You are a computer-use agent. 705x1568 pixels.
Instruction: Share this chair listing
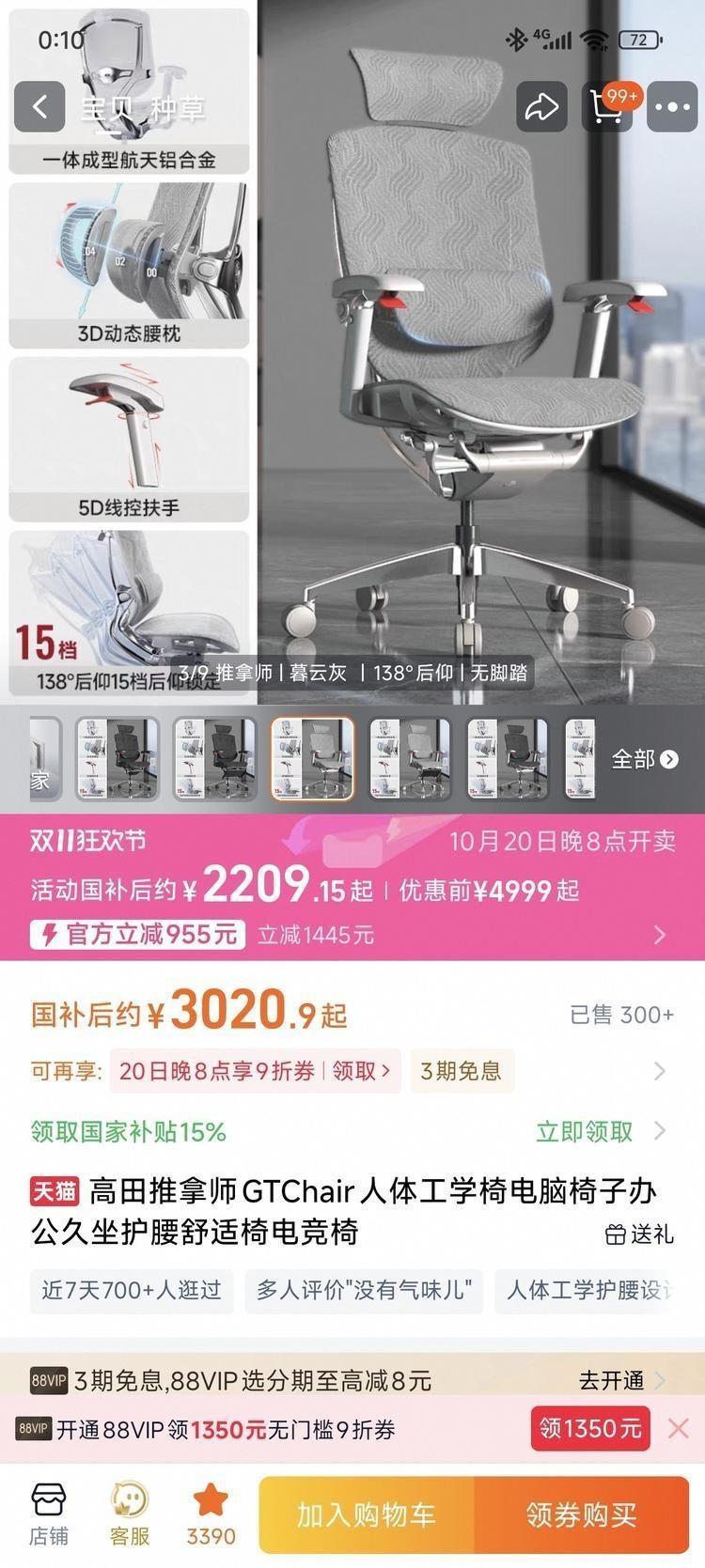[x=541, y=107]
